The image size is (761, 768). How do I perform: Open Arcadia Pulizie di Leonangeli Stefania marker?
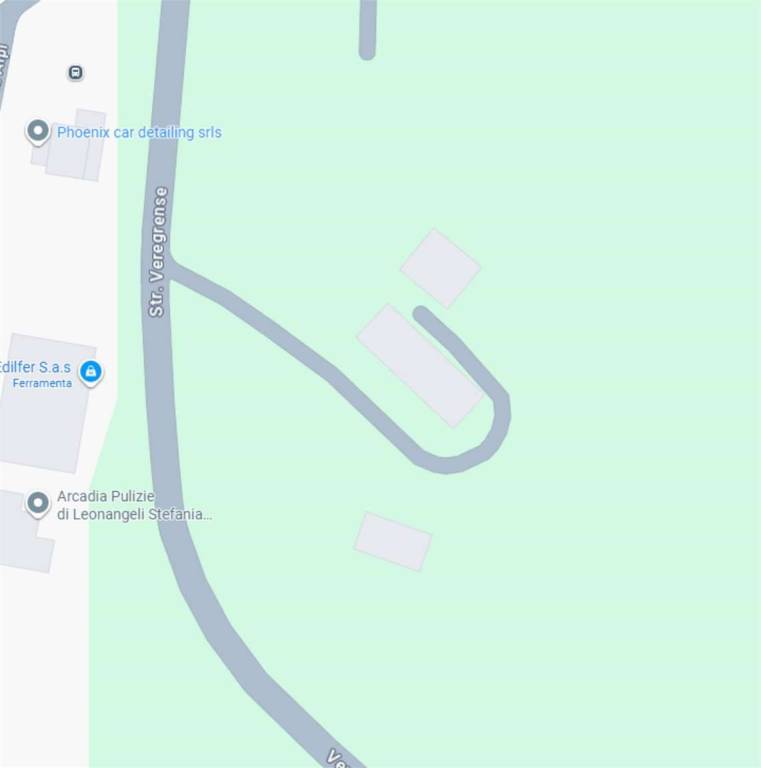coord(38,503)
